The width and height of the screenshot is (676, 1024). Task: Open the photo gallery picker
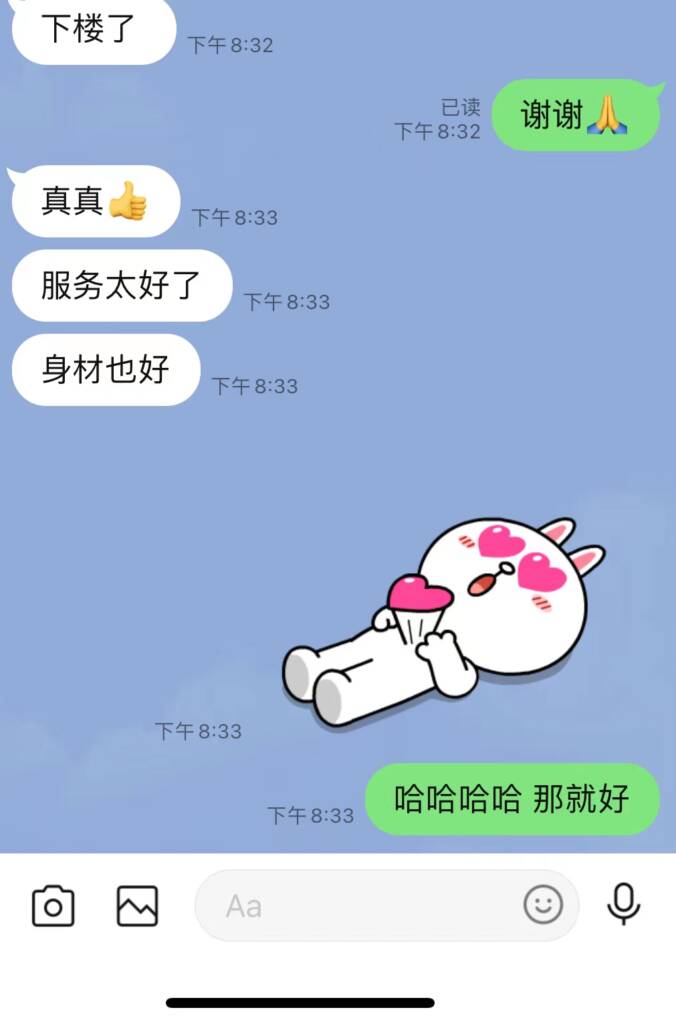click(x=137, y=906)
